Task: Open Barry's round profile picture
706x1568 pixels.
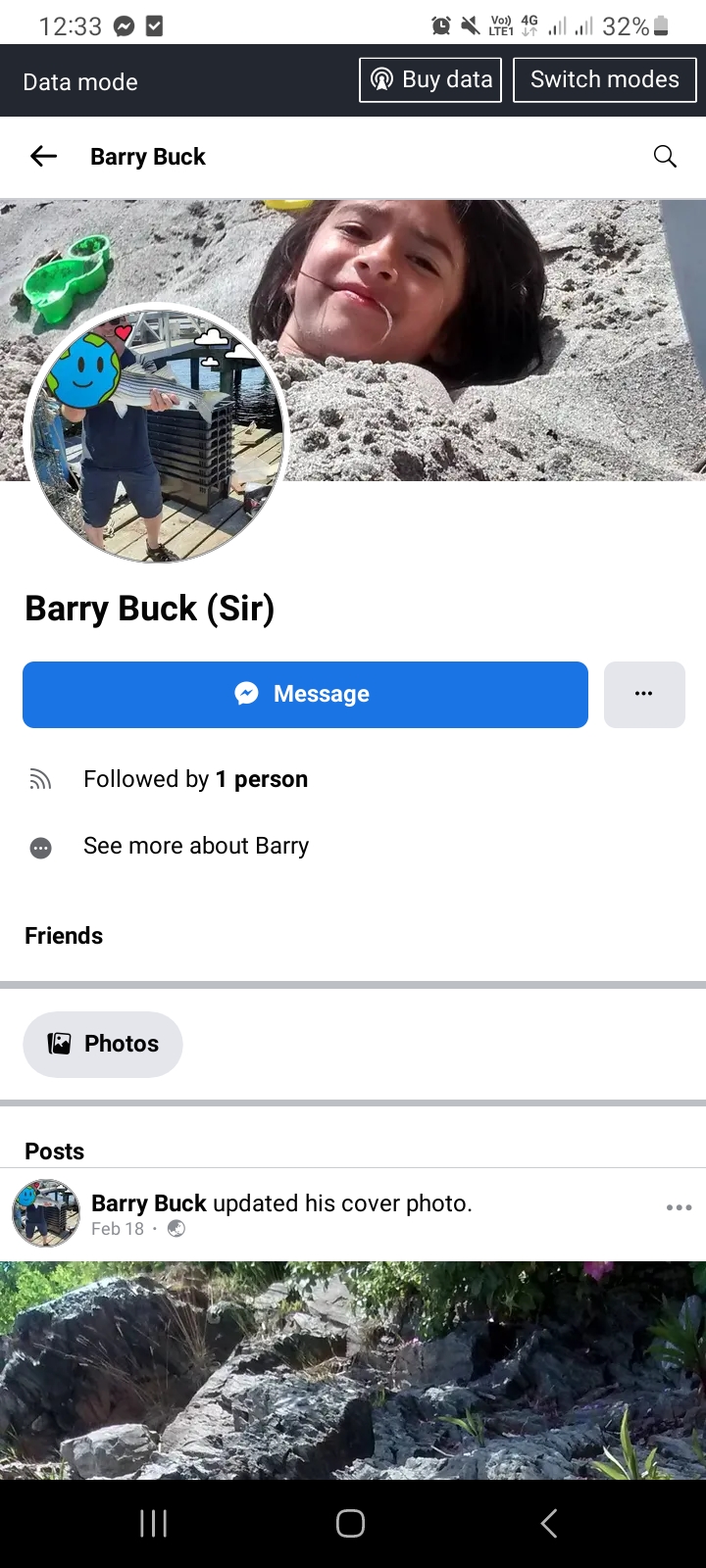Action: click(x=157, y=434)
